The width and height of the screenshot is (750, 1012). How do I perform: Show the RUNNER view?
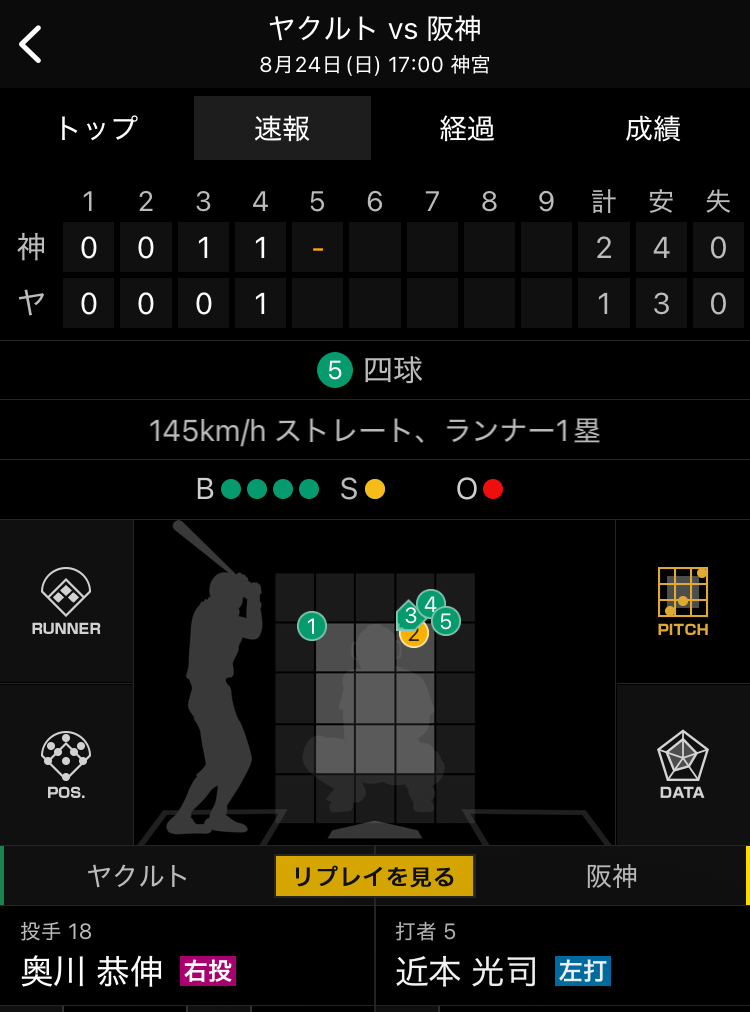(66, 602)
